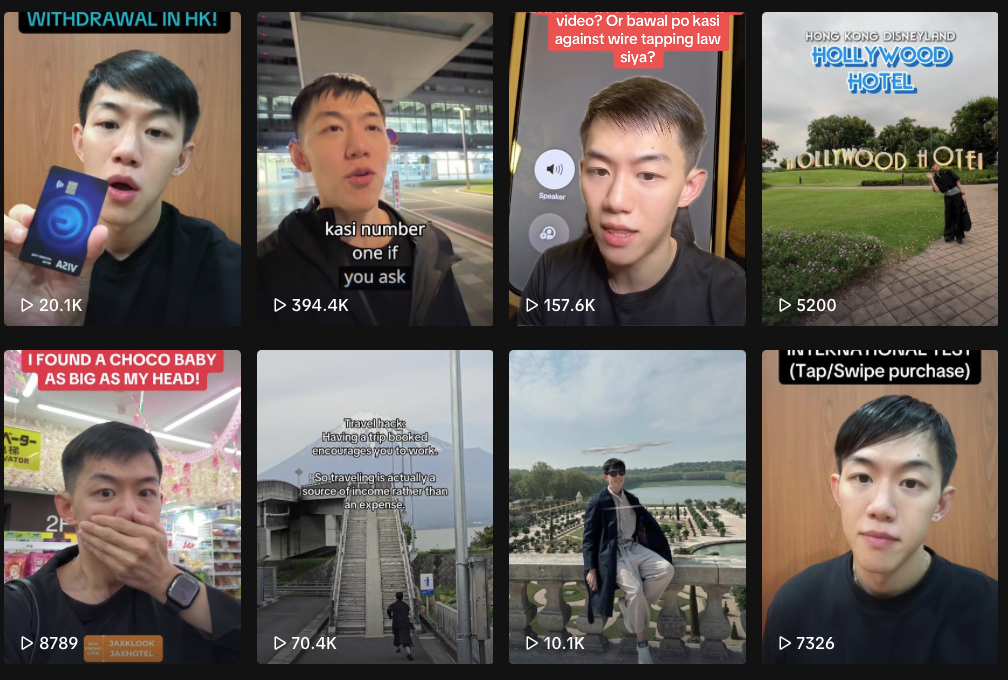Play the 'Travel hack' video

pyautogui.click(x=375, y=507)
